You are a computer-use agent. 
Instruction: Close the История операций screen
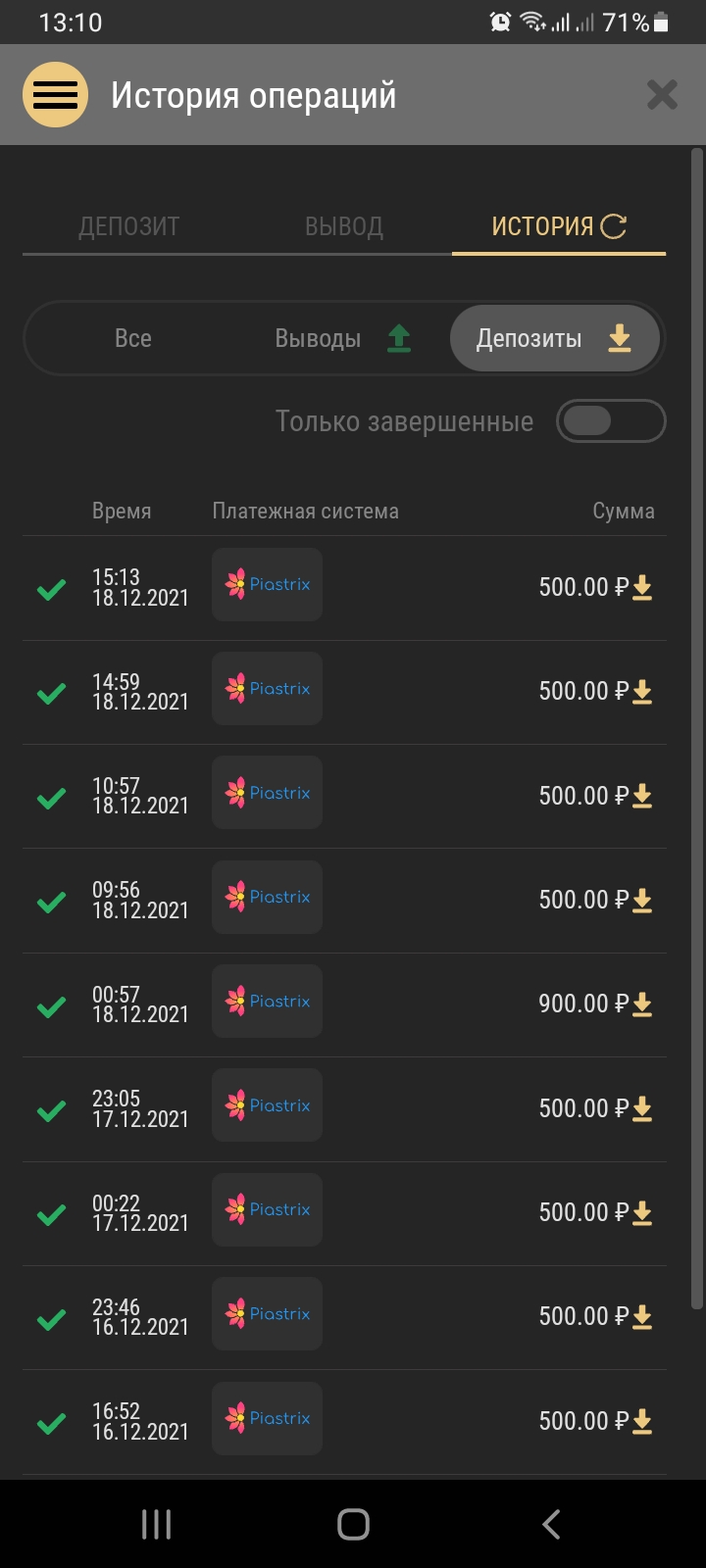coord(663,95)
